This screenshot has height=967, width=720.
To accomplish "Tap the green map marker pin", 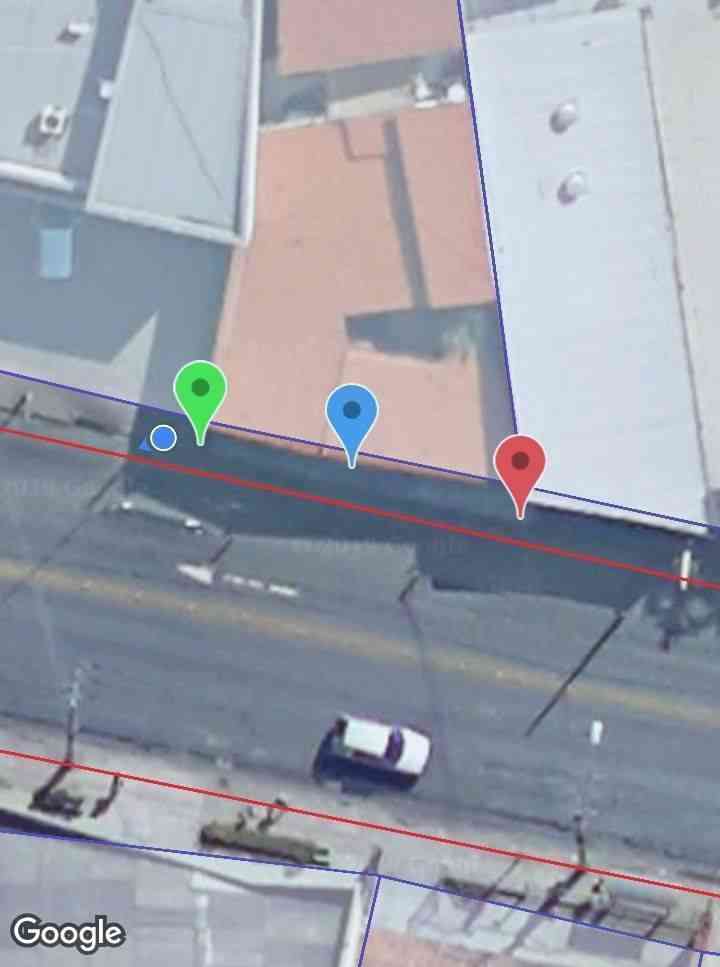I will coord(200,392).
